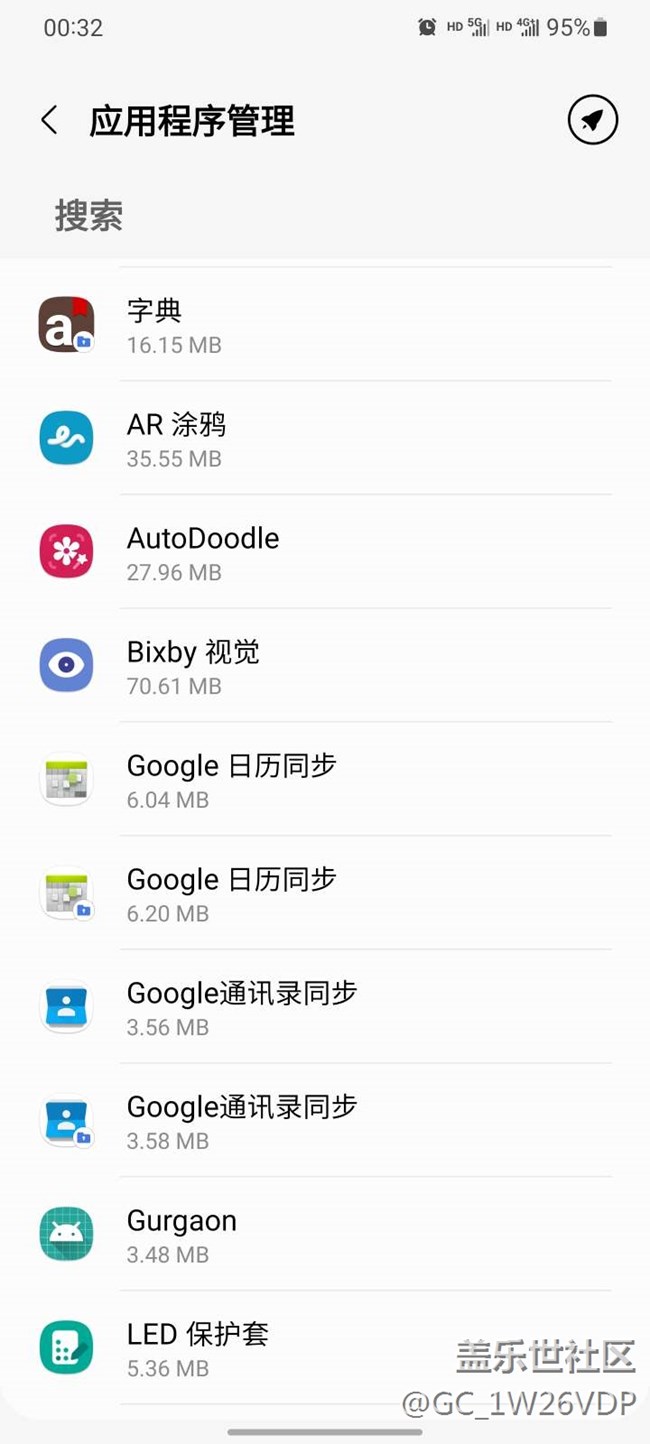View the Bixby 视觉 app entry

(325, 667)
